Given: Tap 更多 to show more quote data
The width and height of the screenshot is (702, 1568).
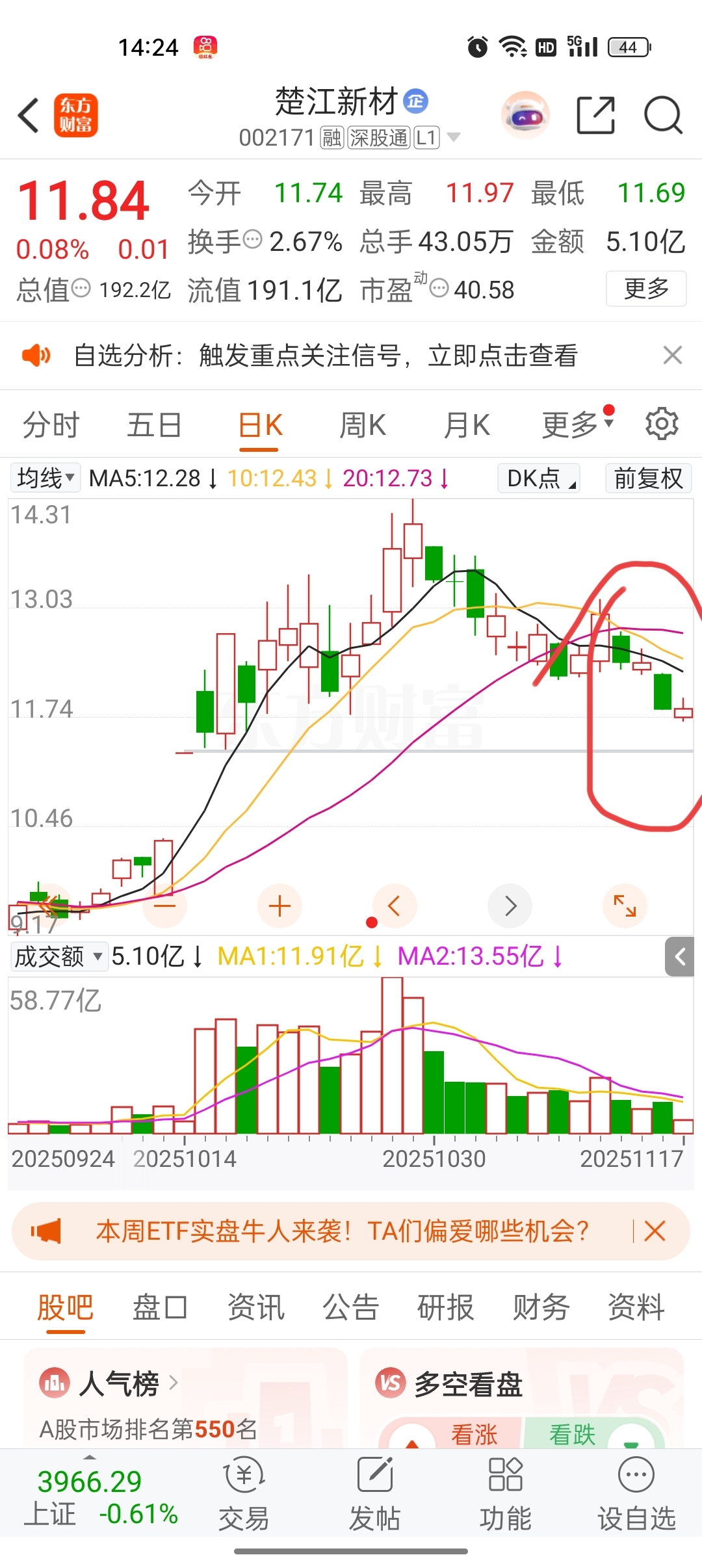Looking at the screenshot, I should [645, 289].
